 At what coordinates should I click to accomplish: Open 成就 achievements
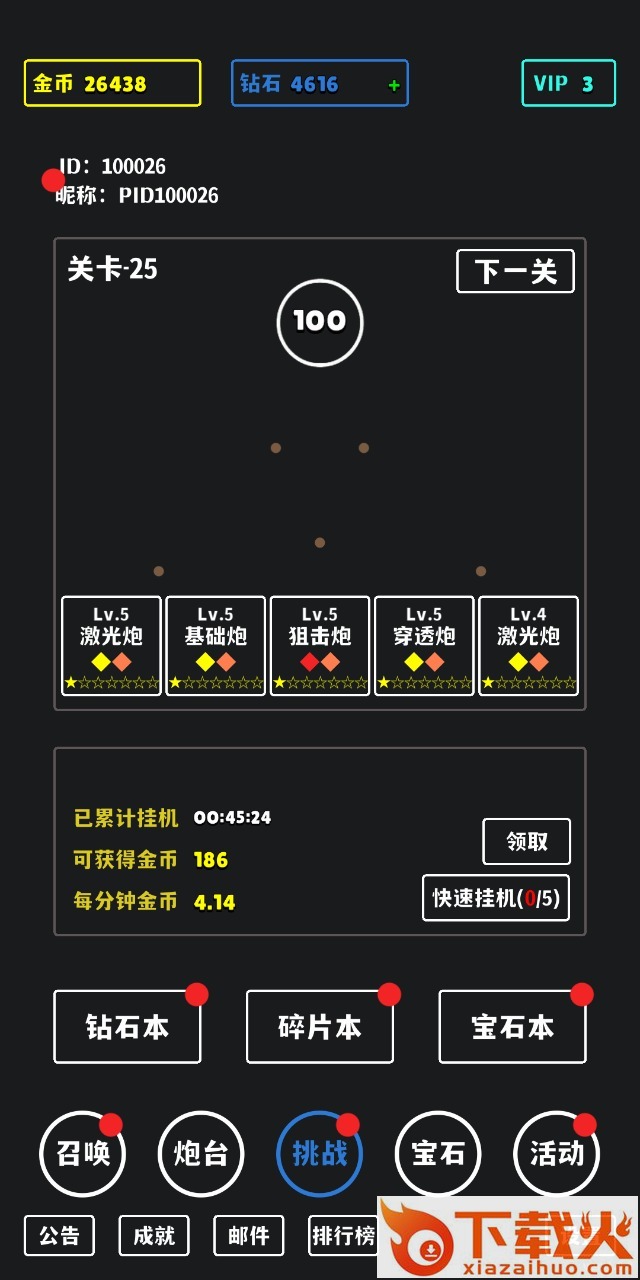tap(154, 1235)
